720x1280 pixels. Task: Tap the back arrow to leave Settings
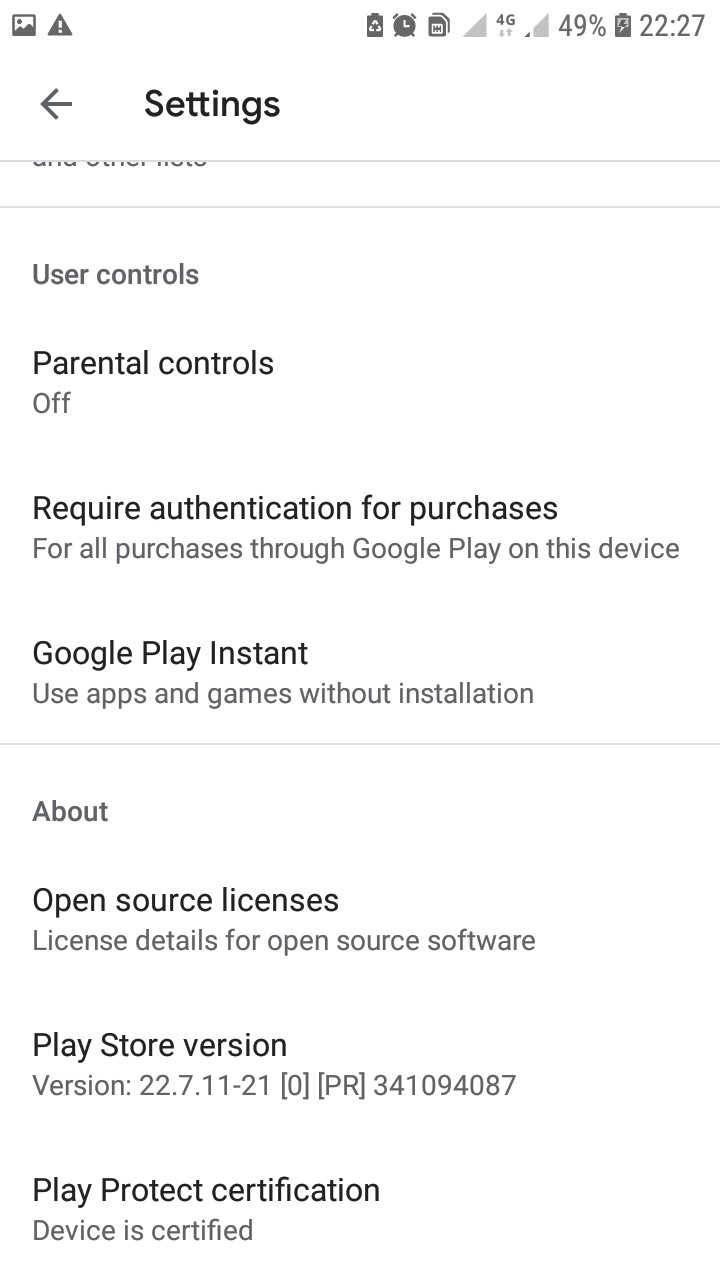click(x=55, y=103)
